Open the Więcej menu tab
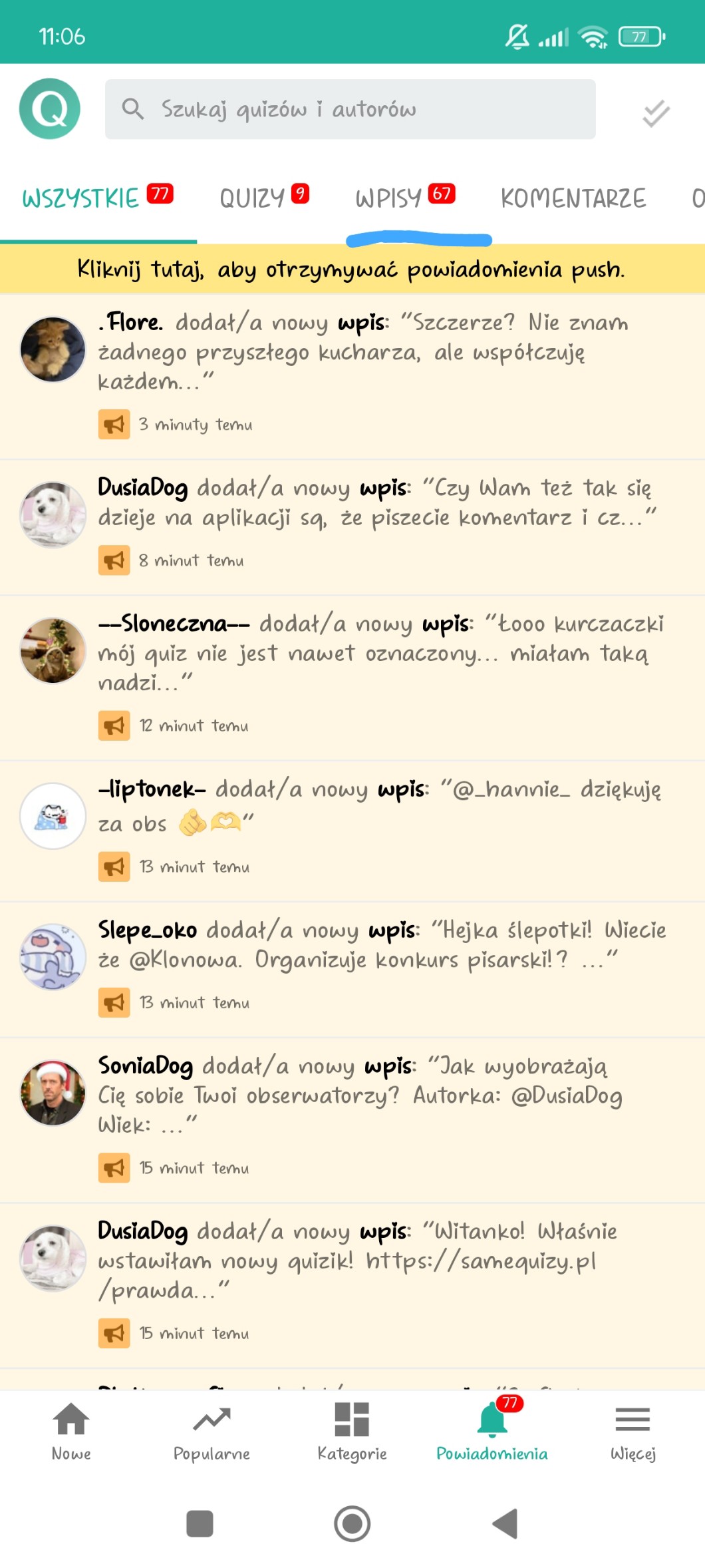Screen dimensions: 705x1568 point(633,1431)
